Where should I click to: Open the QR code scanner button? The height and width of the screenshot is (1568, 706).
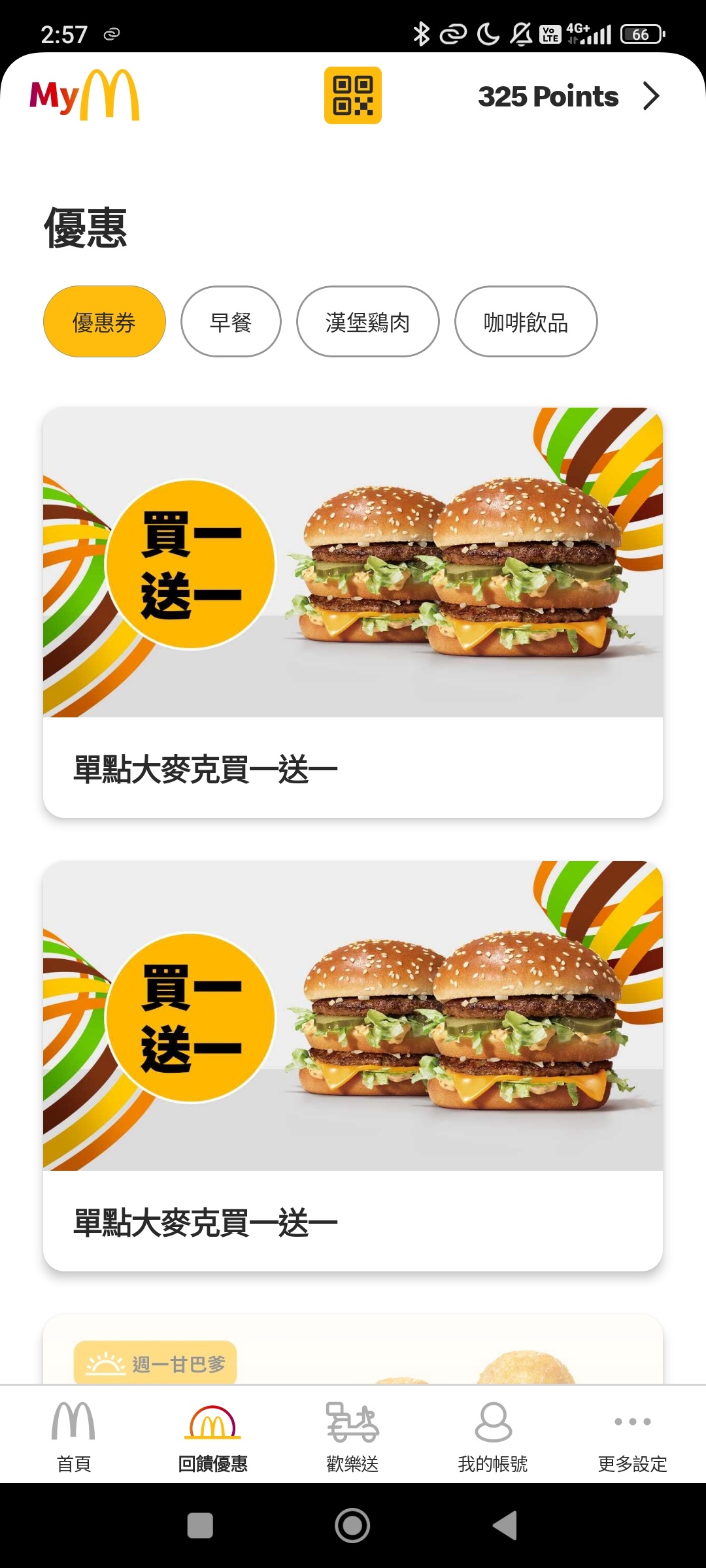[352, 95]
